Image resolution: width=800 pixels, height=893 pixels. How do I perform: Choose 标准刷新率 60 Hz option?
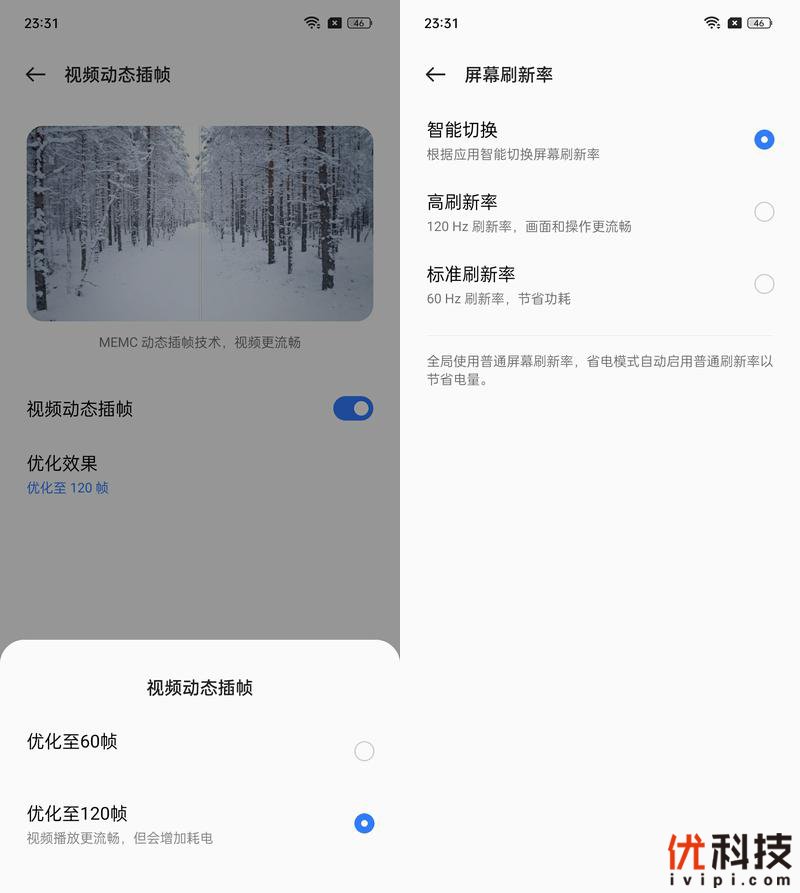point(764,284)
